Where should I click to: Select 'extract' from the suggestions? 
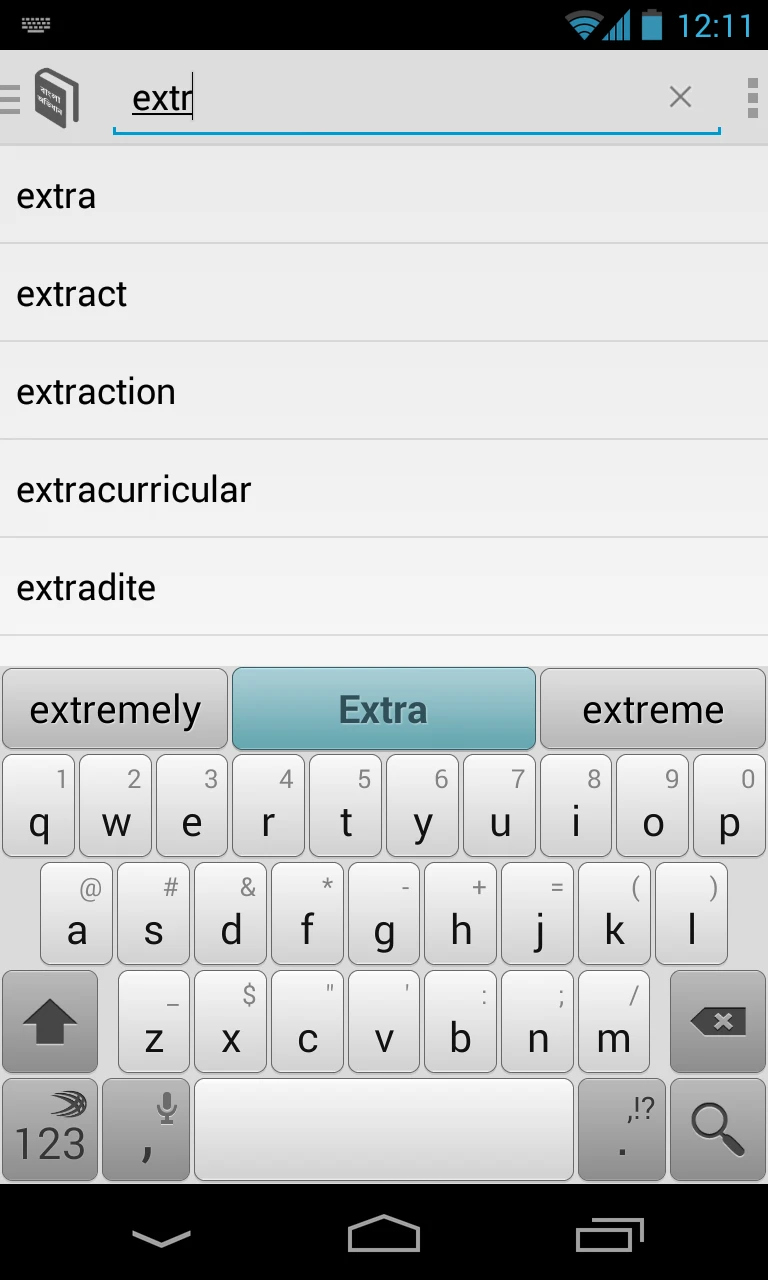pos(384,294)
